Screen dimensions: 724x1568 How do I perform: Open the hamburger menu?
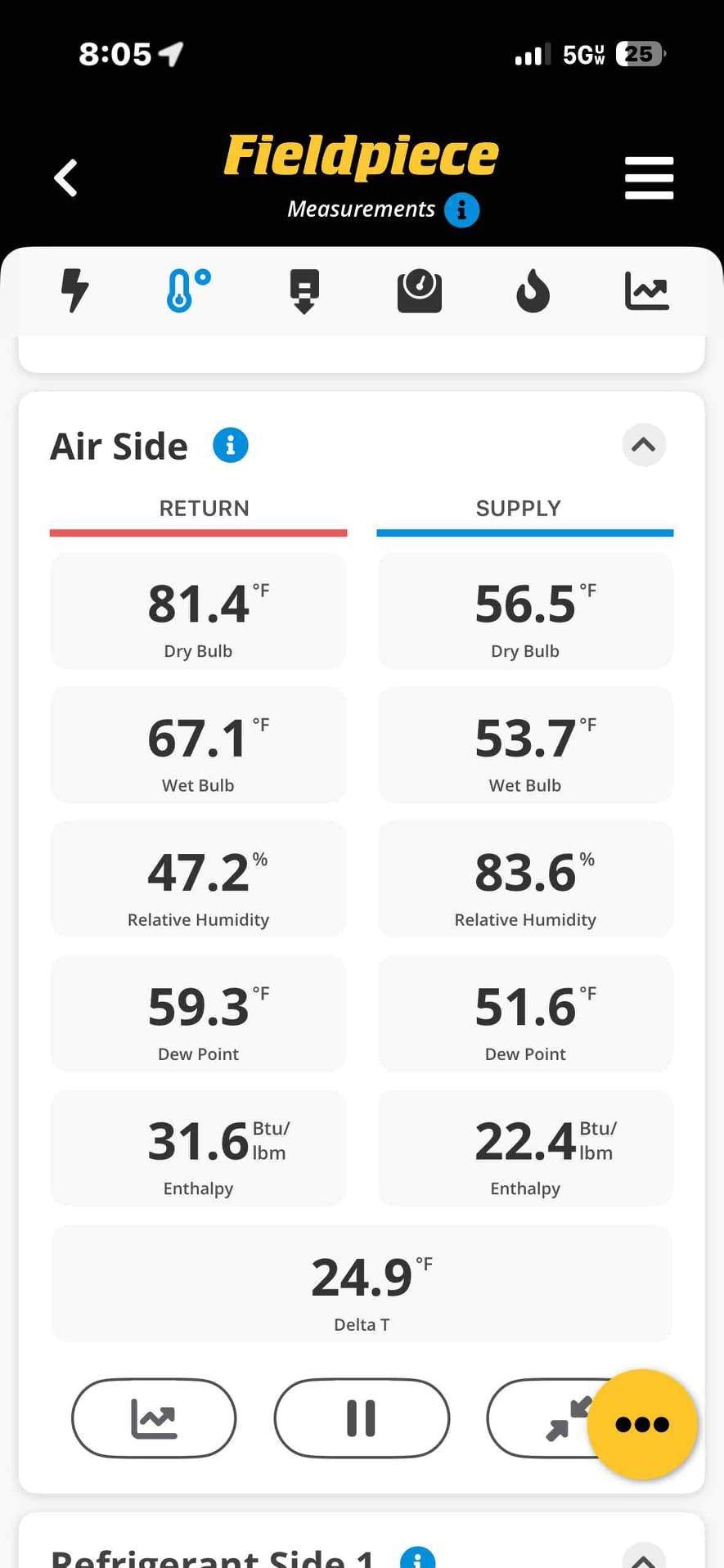(x=649, y=177)
